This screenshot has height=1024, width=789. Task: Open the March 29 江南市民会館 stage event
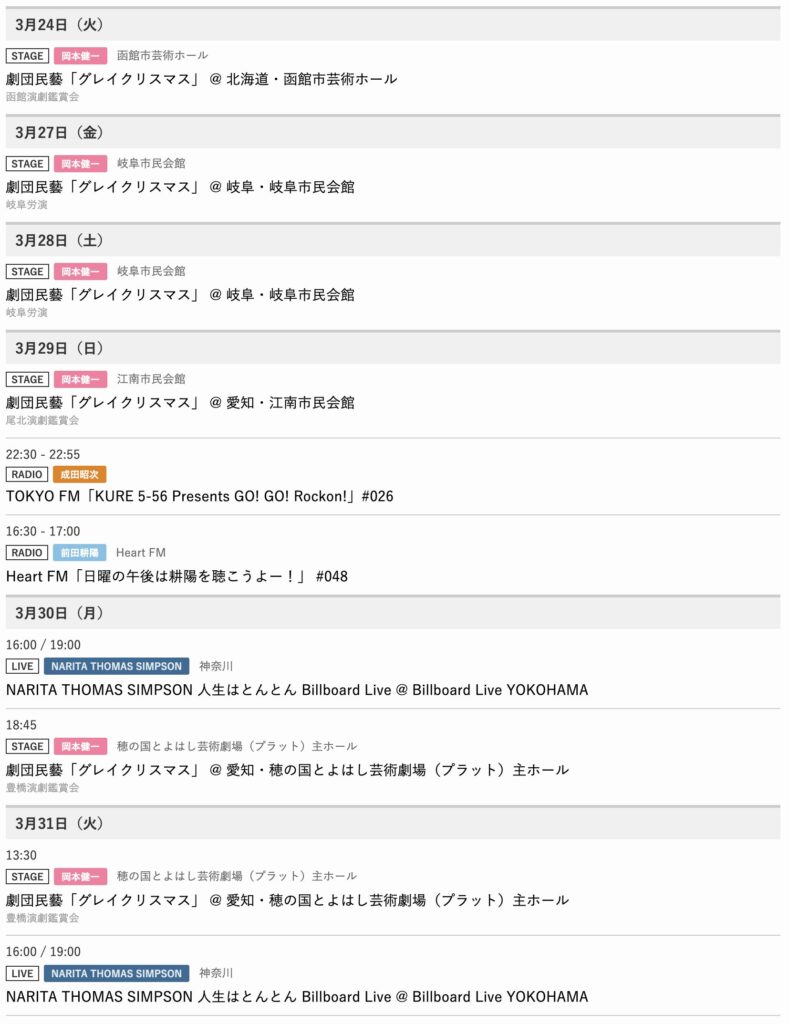click(180, 402)
